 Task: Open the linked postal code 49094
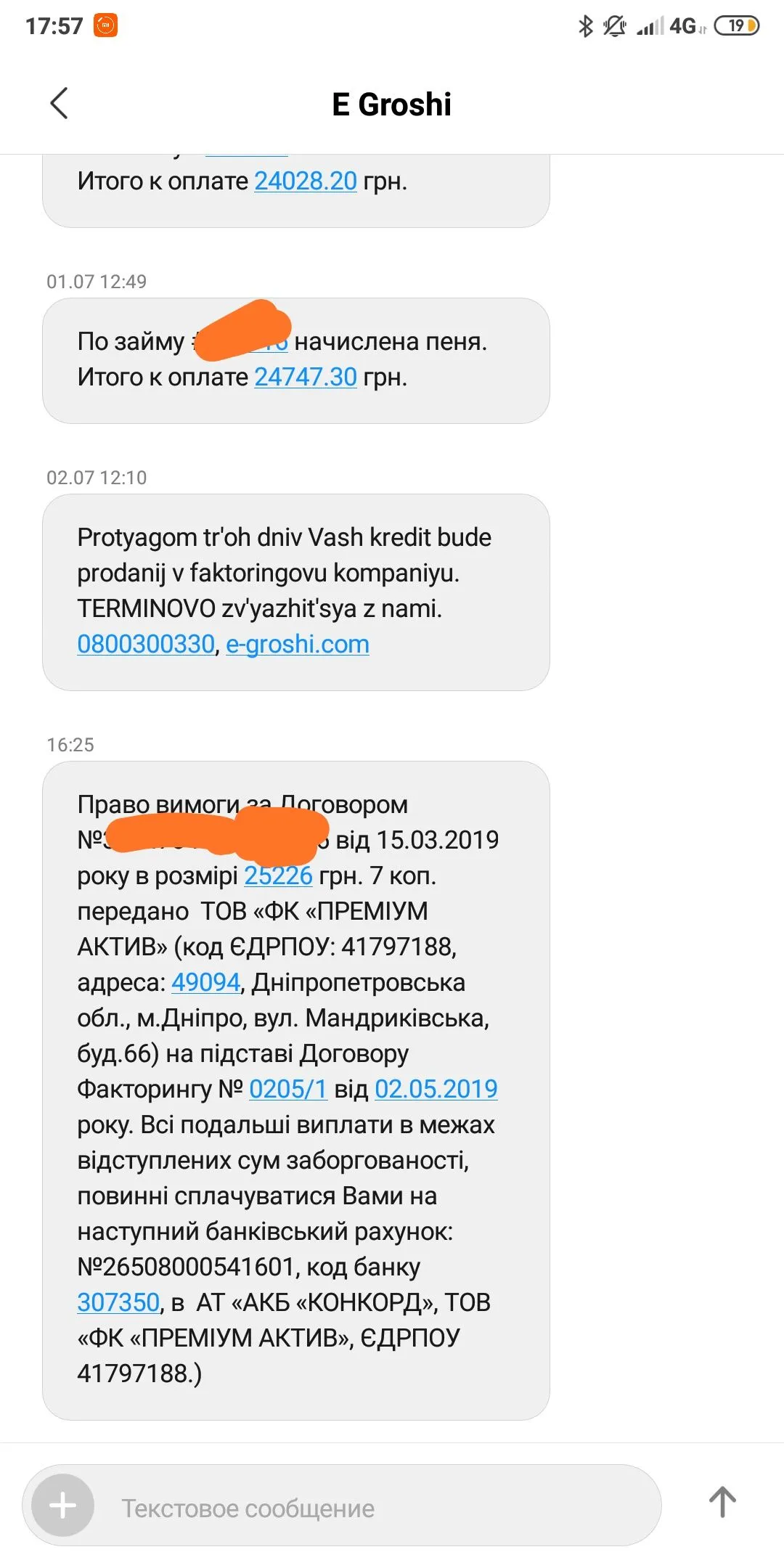[205, 982]
